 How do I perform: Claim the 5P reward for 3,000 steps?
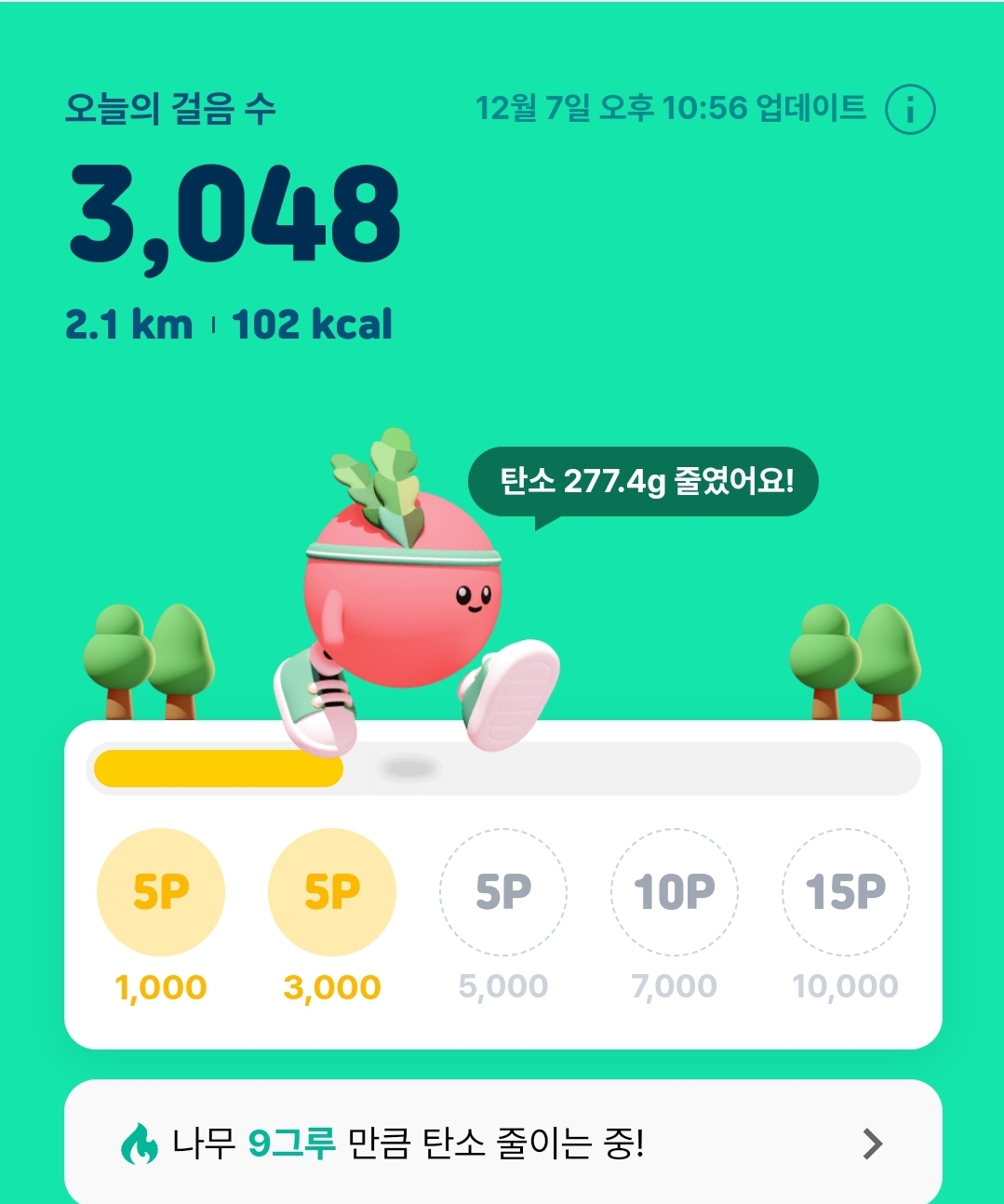pyautogui.click(x=332, y=891)
